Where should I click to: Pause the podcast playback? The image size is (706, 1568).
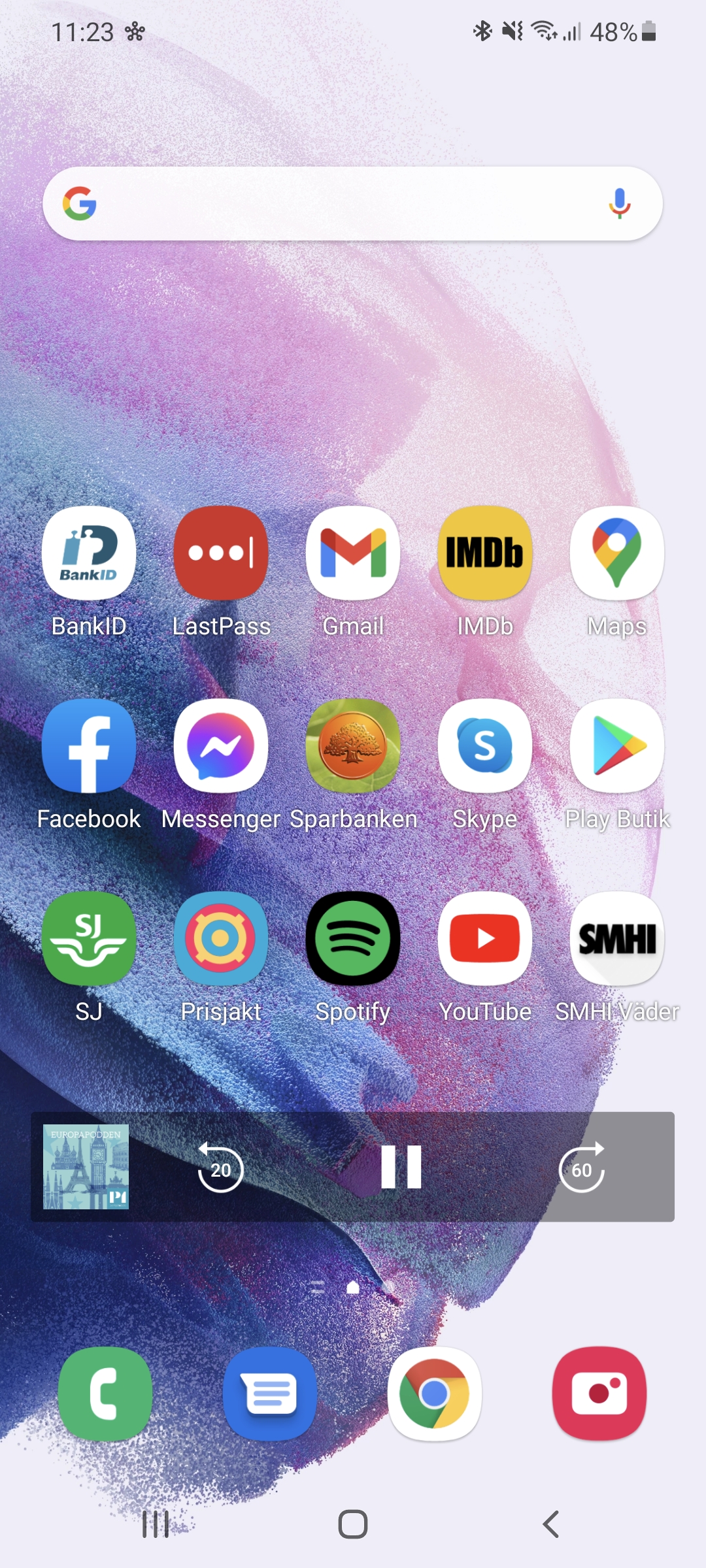[x=401, y=1167]
